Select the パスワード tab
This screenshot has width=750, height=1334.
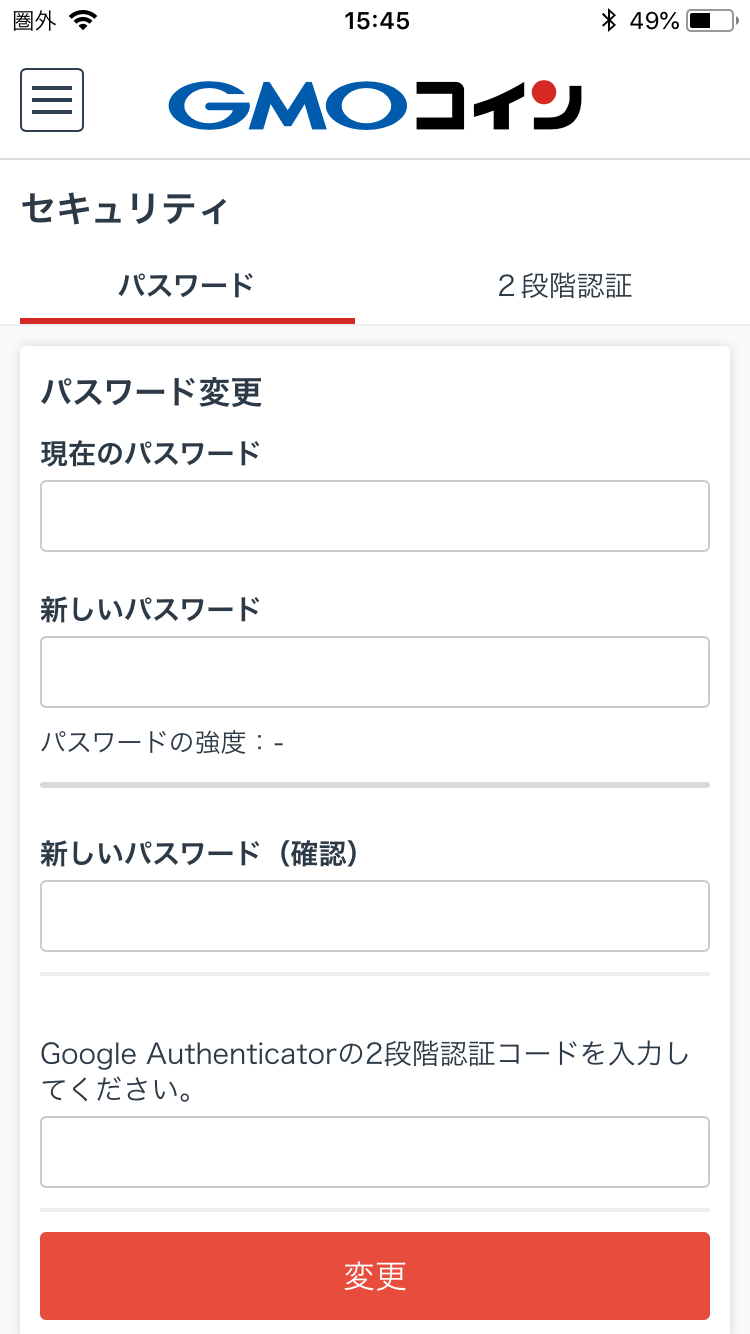(187, 286)
